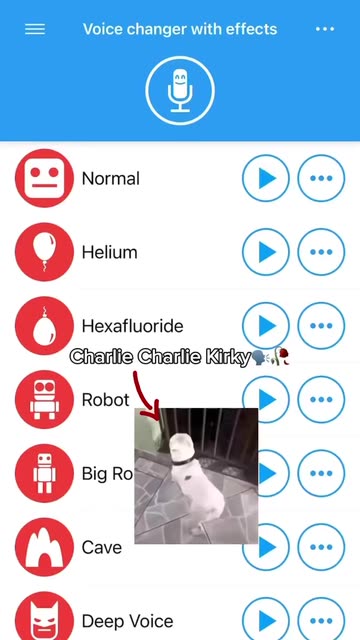This screenshot has width=360, height=640.
Task: Play the Normal voice effect
Action: click(266, 178)
